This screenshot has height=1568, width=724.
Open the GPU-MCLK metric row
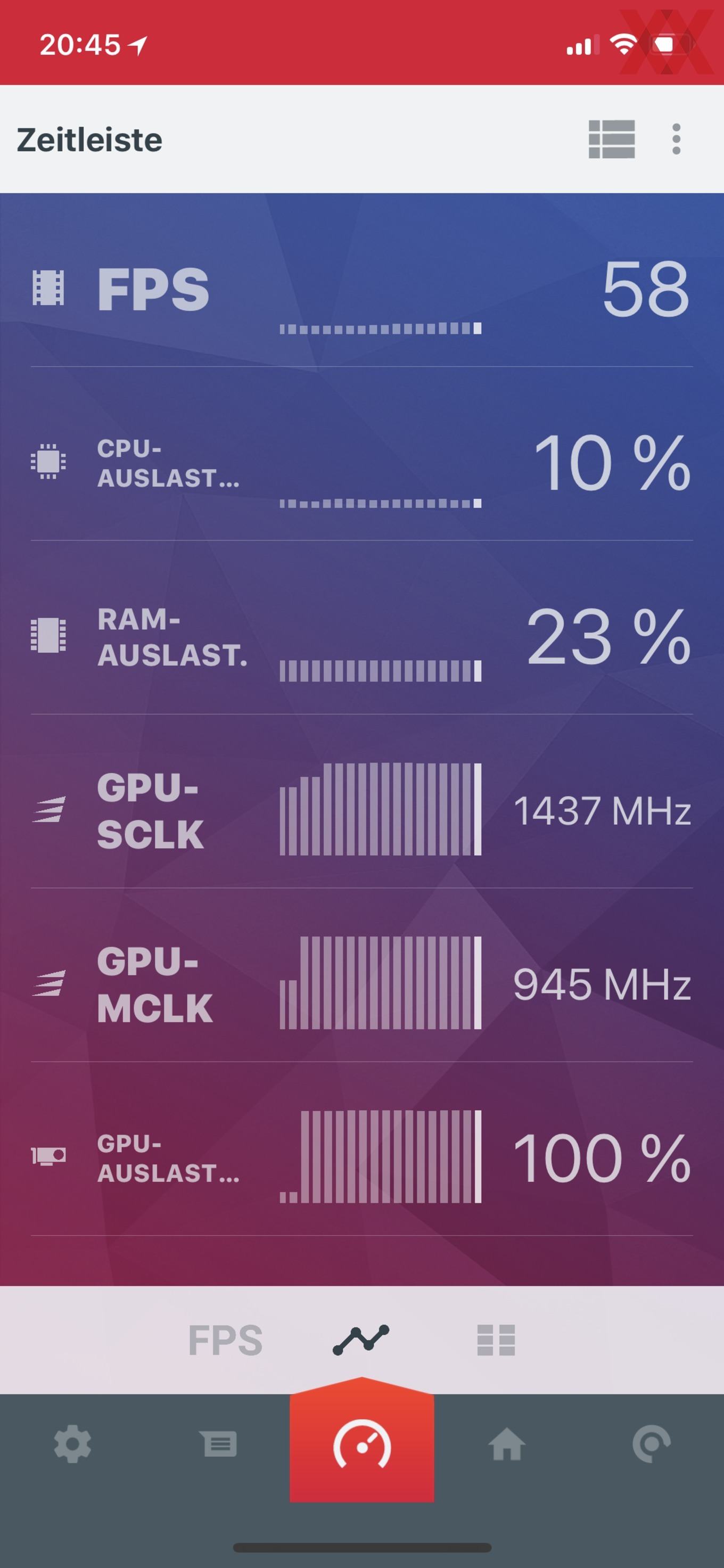362,984
